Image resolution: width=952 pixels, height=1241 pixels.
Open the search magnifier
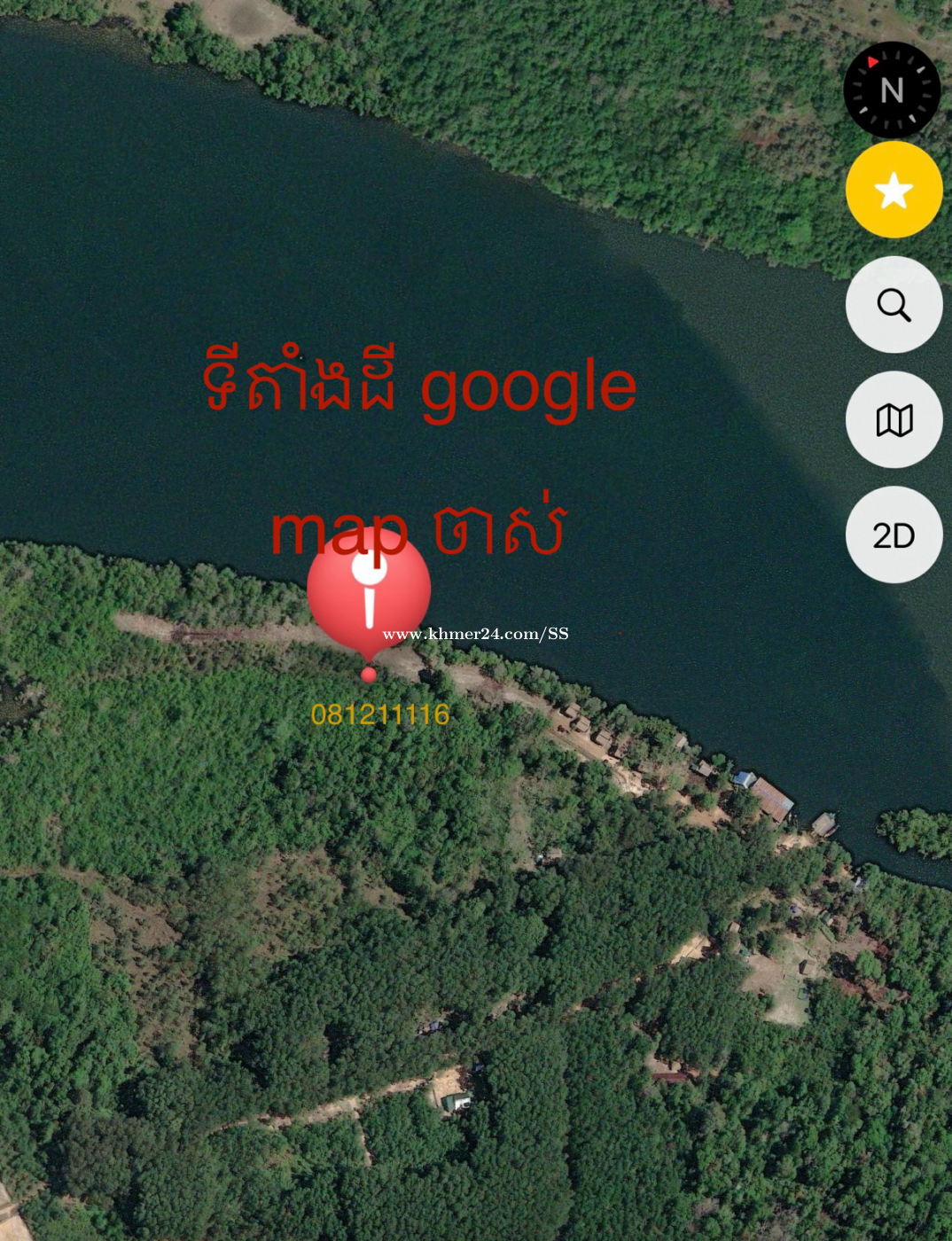893,305
